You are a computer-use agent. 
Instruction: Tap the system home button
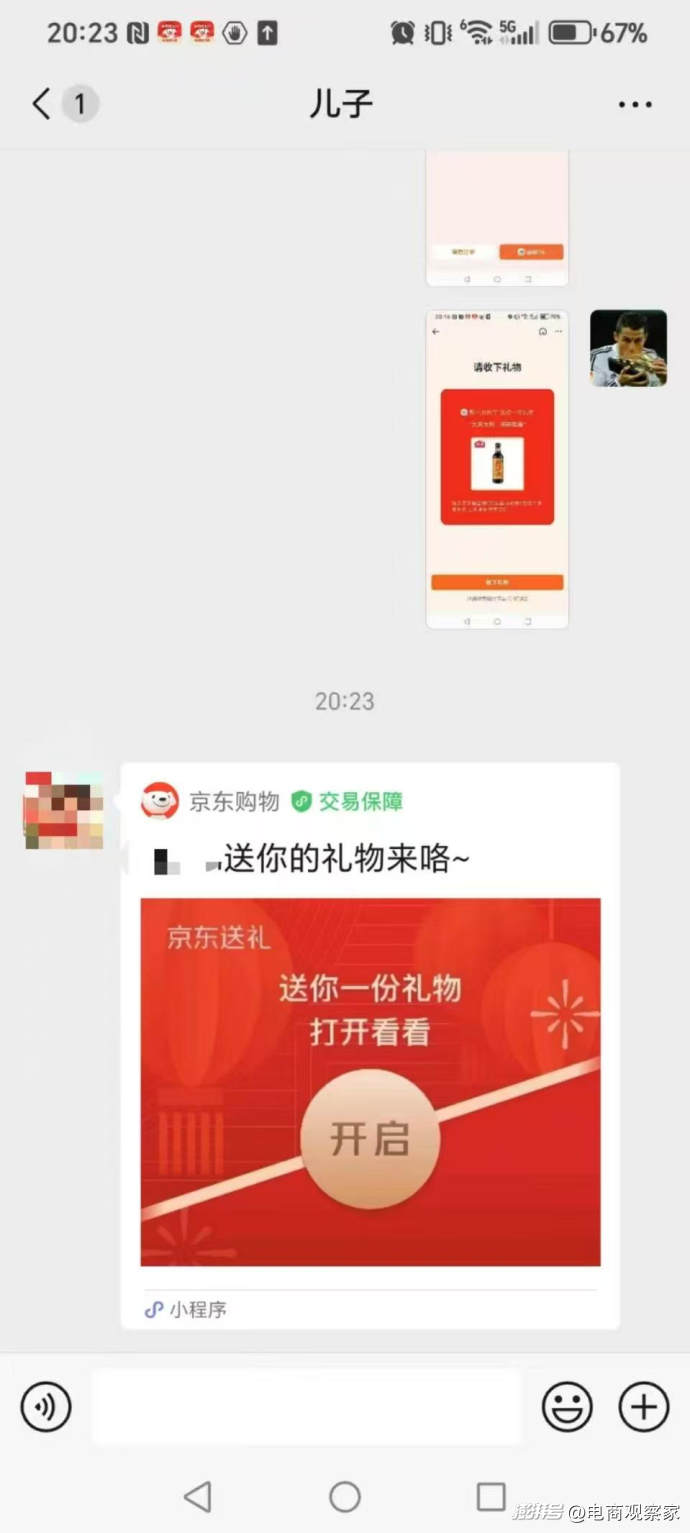tap(345, 1497)
